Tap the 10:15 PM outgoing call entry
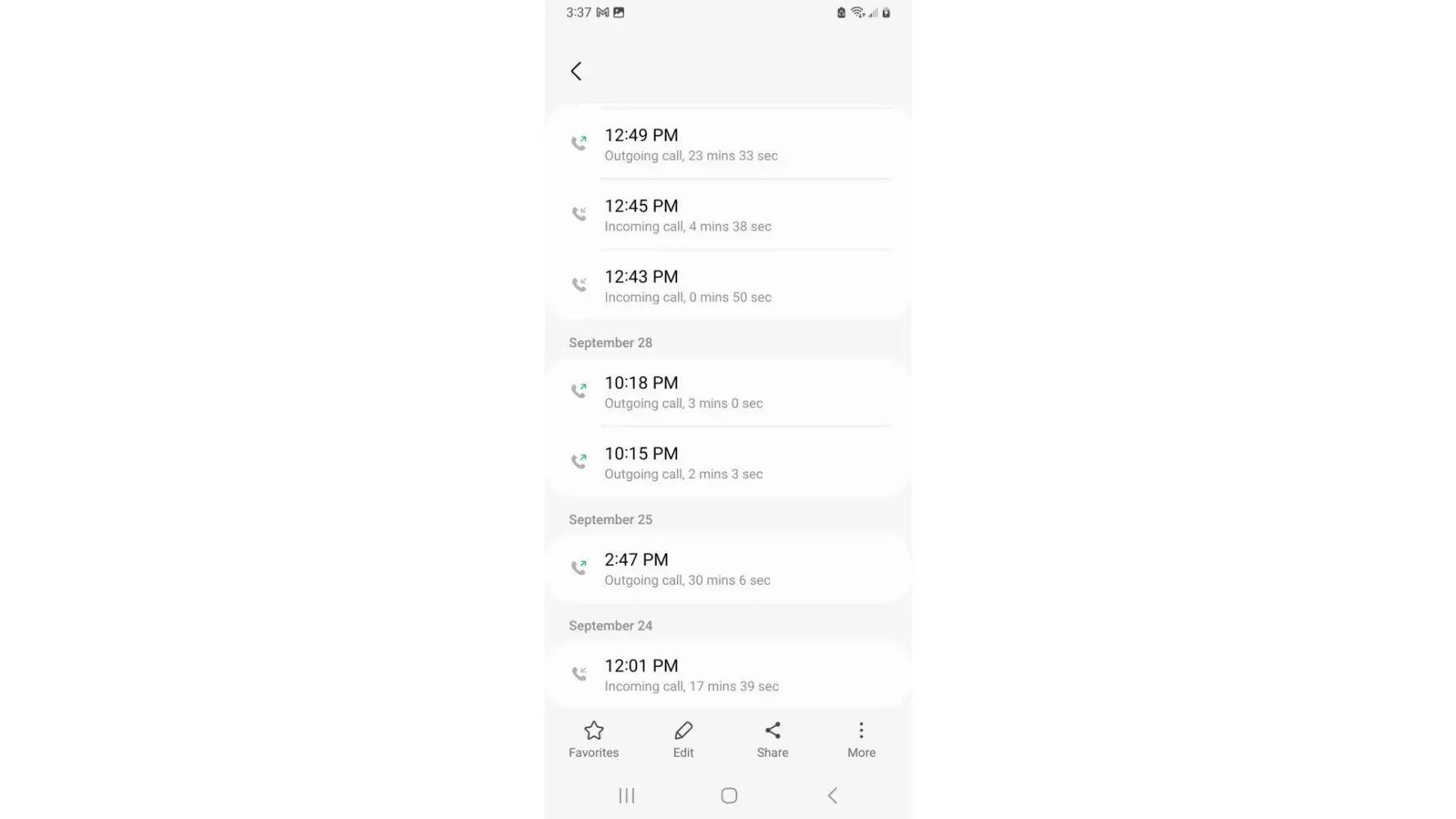Screen dimensions: 1456x819 [x=727, y=463]
